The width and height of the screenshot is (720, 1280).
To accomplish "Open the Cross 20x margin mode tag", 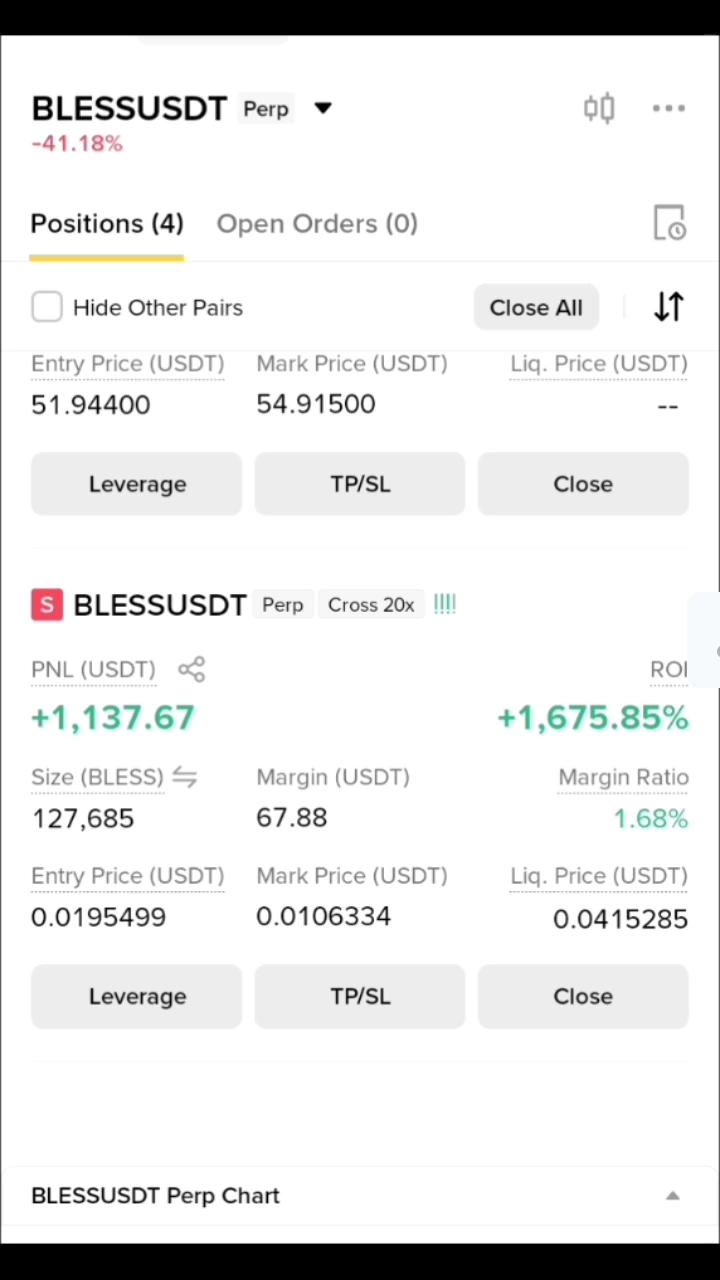I will pos(371,605).
